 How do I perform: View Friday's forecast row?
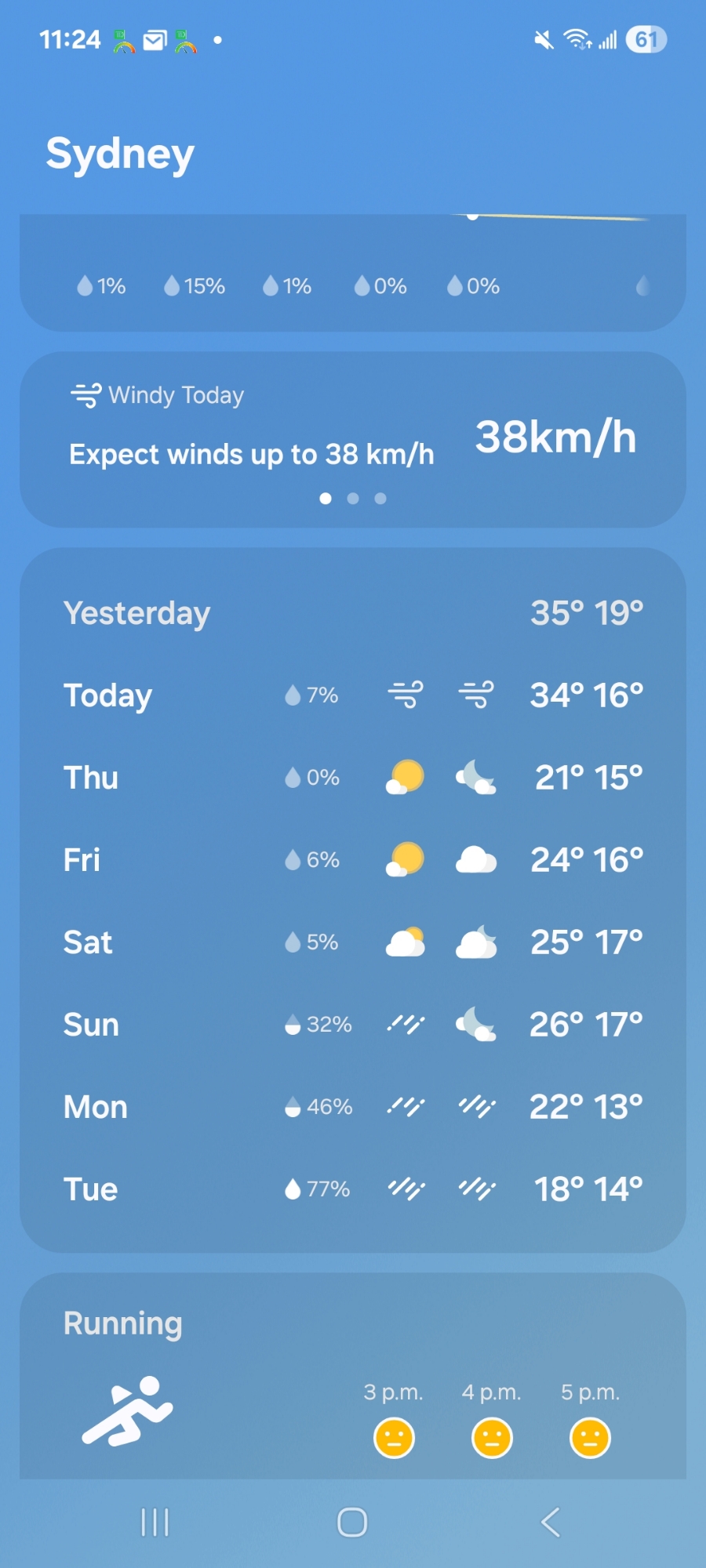pyautogui.click(x=353, y=860)
